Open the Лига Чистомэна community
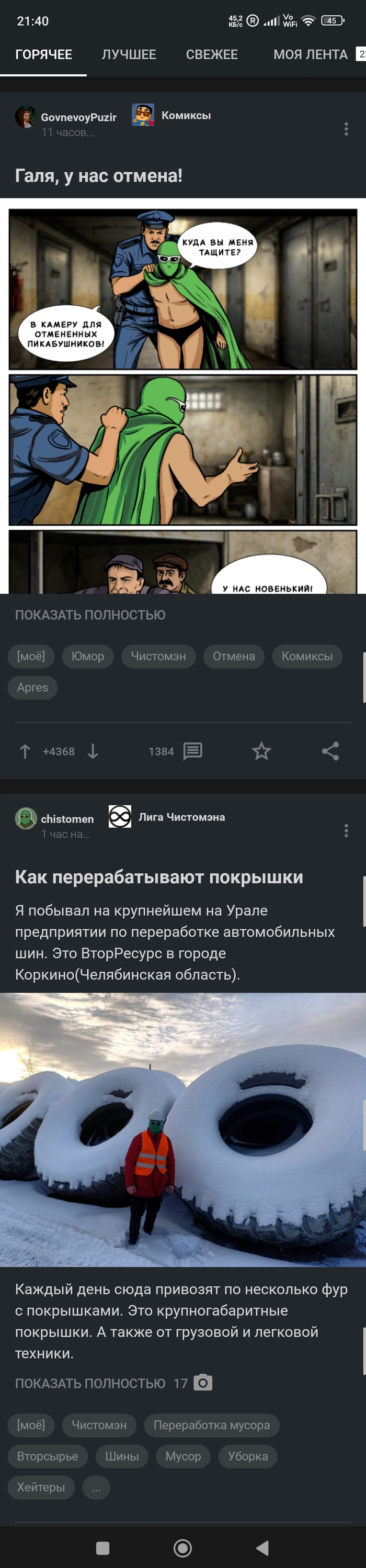This screenshot has height=1568, width=366. tap(181, 817)
